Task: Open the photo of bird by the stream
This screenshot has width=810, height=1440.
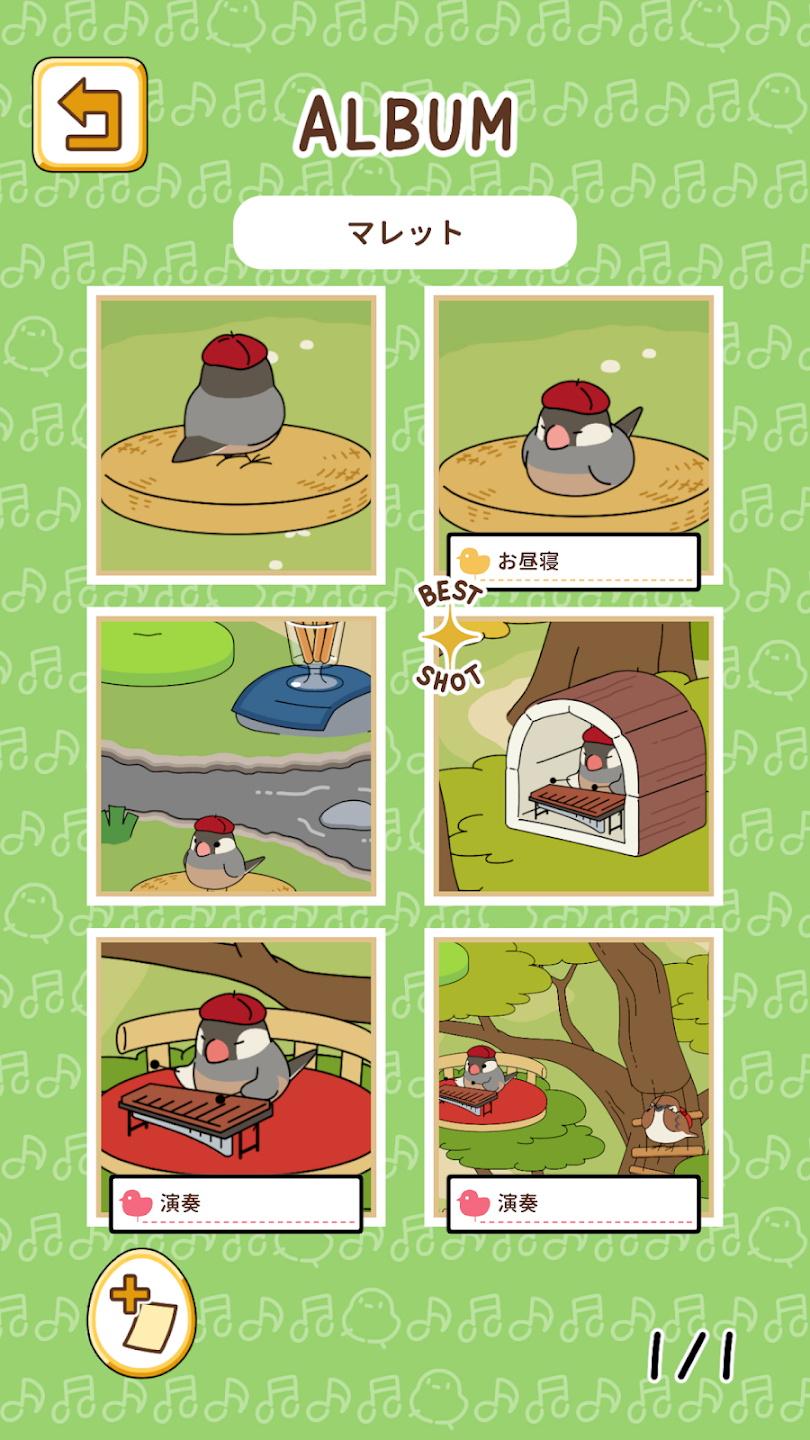Action: 237,755
